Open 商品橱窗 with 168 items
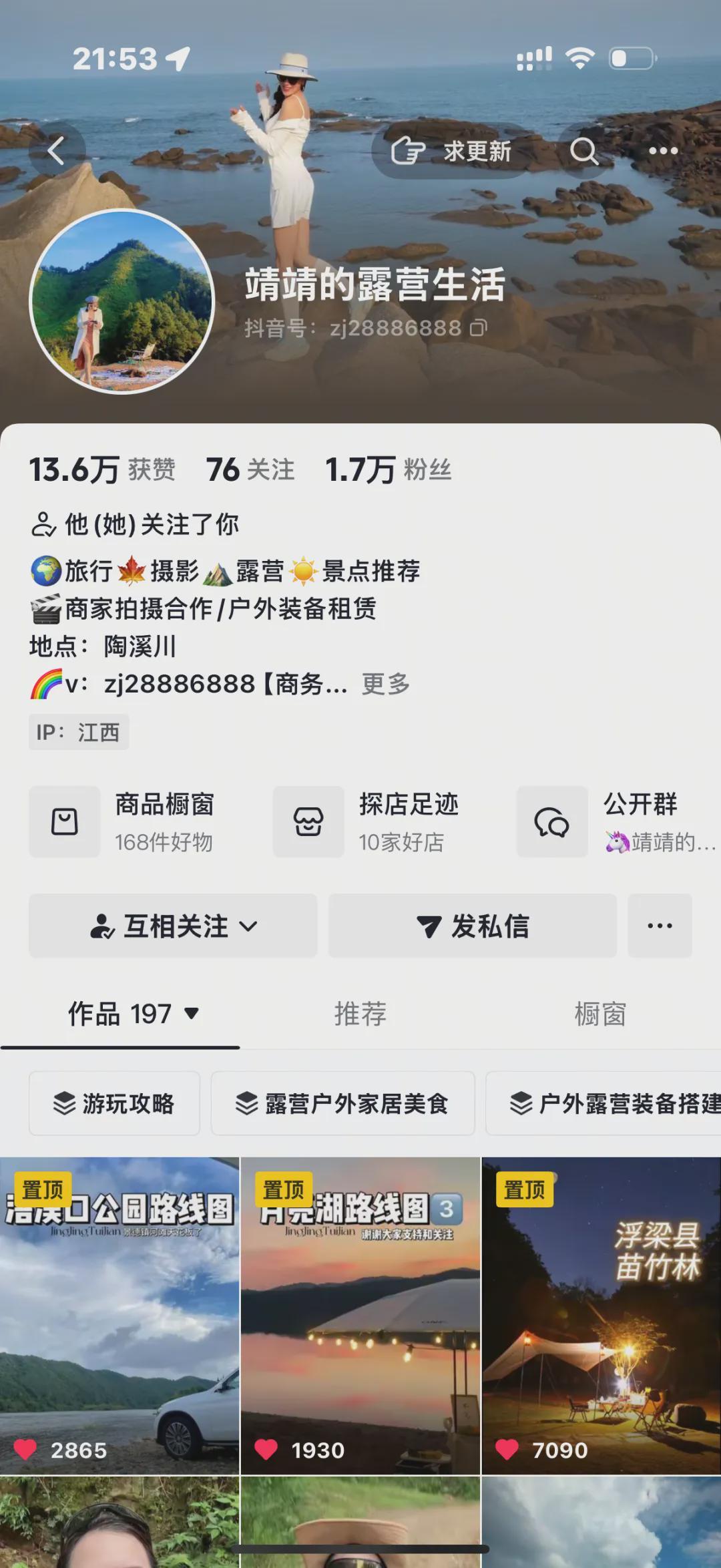Screen dimensions: 721x1568 click(134, 821)
